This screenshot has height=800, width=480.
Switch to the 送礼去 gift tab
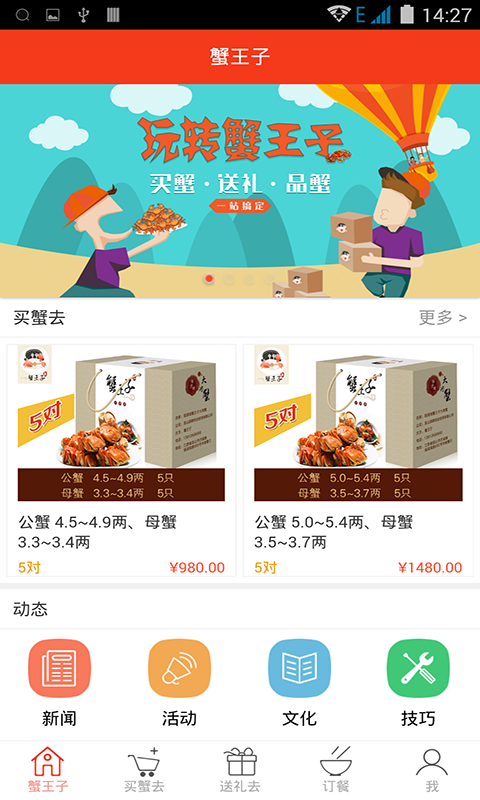click(240, 770)
